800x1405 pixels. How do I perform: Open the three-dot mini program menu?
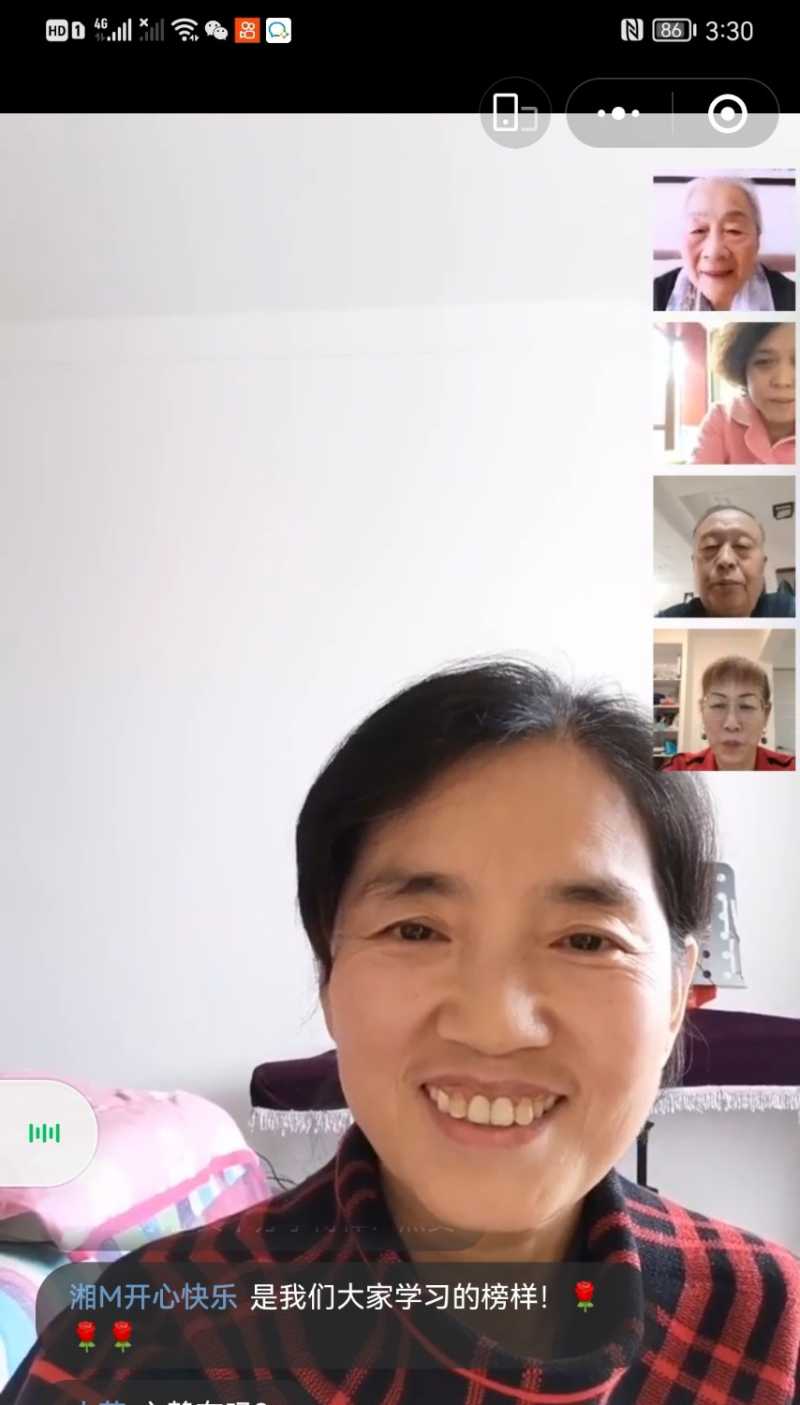pyautogui.click(x=618, y=113)
